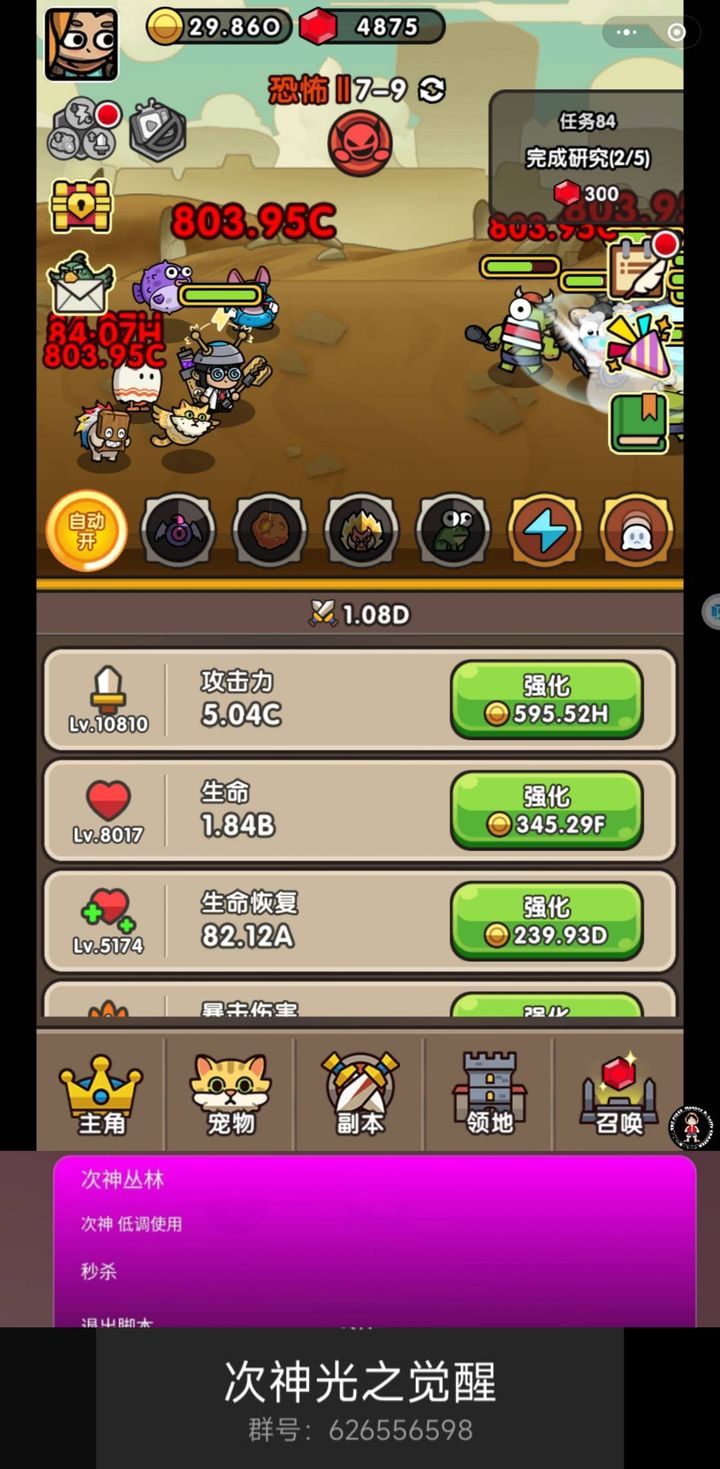This screenshot has width=720, height=1469.
Task: Select 秒杀 in the script menu
Action: tap(99, 1272)
